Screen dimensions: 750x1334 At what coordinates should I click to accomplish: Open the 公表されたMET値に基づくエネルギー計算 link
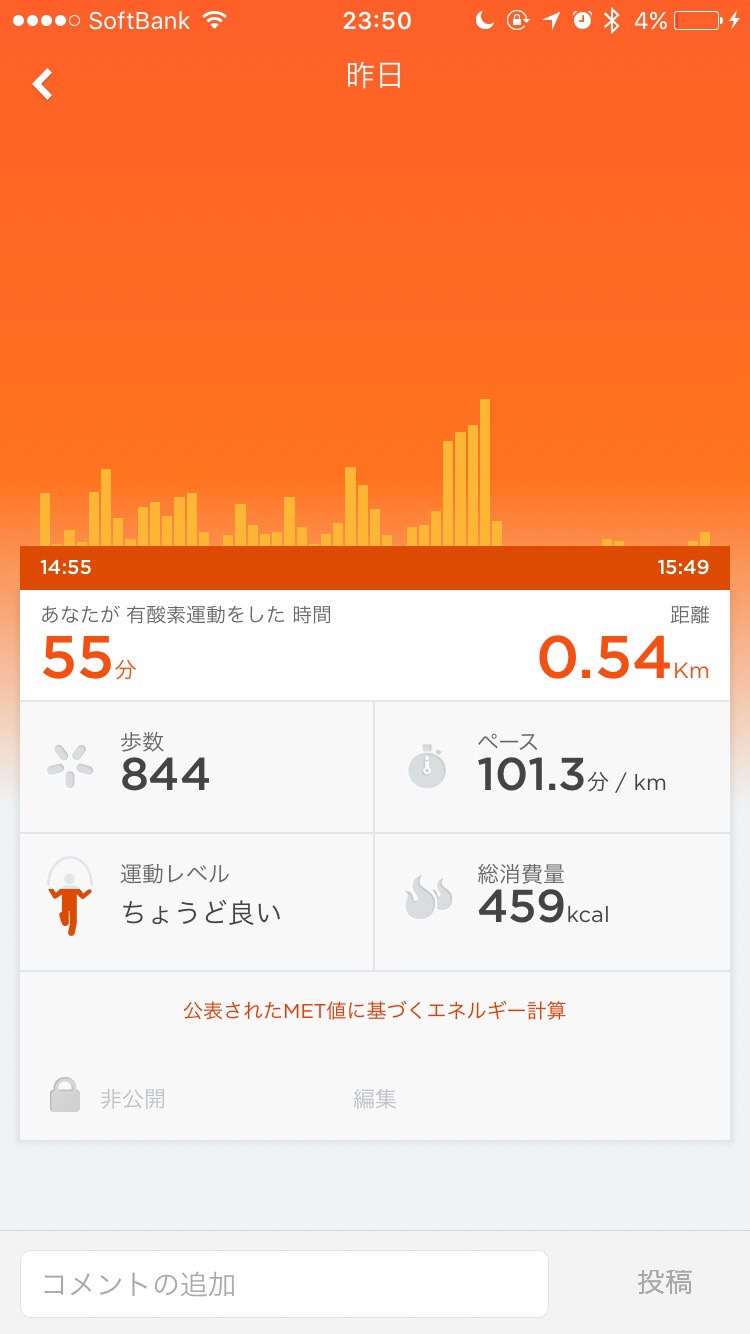coord(375,1010)
